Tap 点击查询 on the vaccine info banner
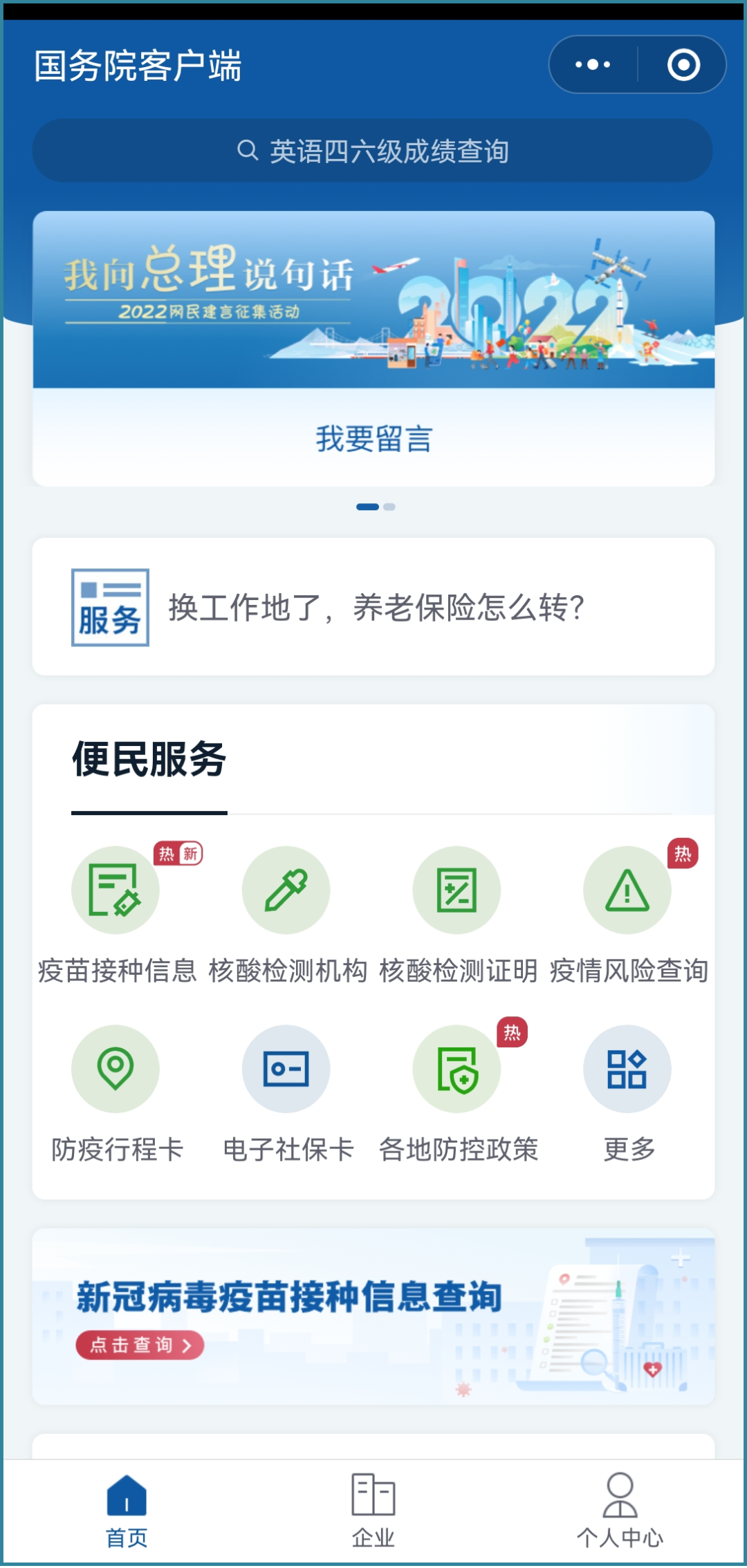Image resolution: width=747 pixels, height=1568 pixels. 140,1345
